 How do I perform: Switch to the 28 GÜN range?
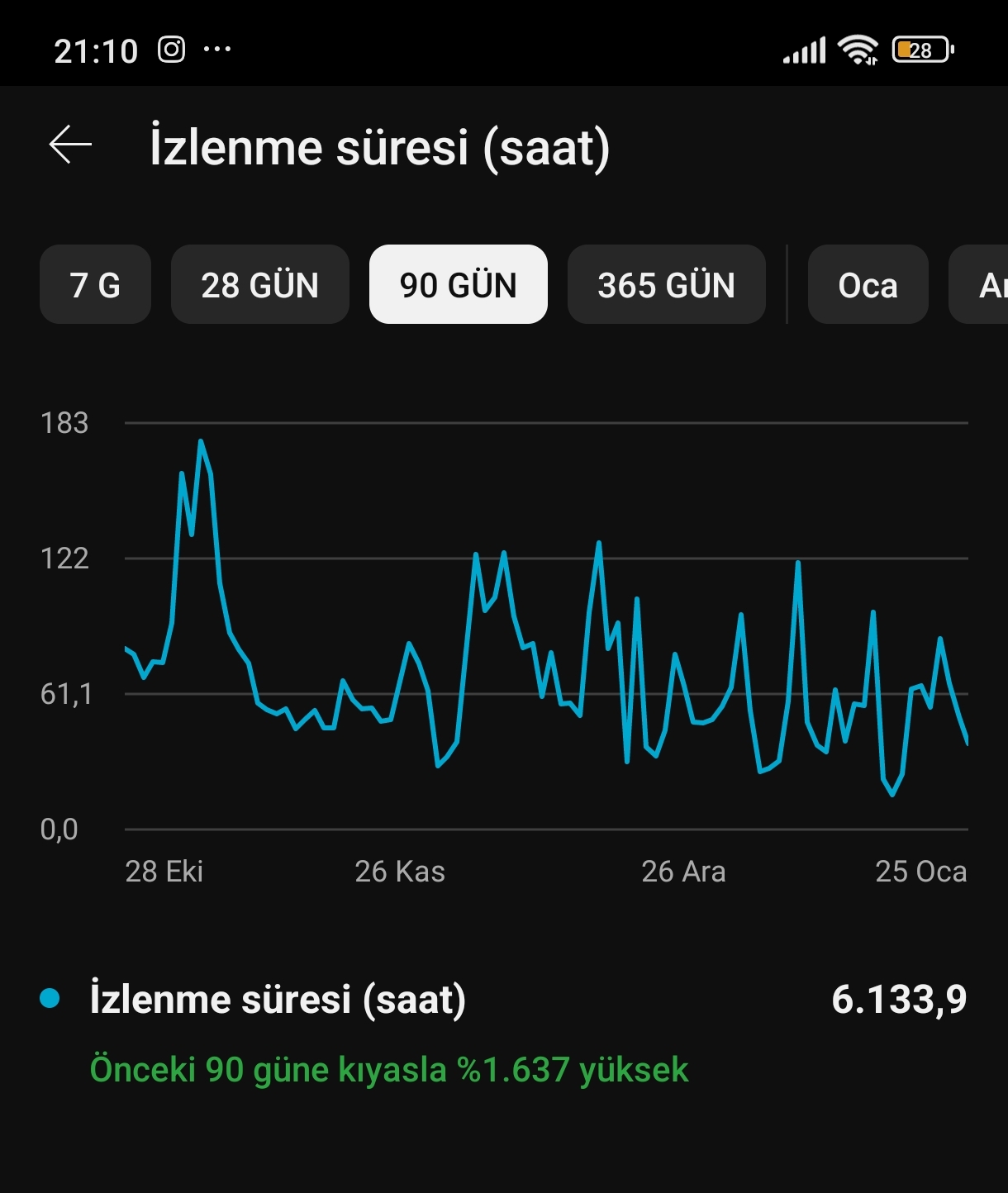coord(260,284)
